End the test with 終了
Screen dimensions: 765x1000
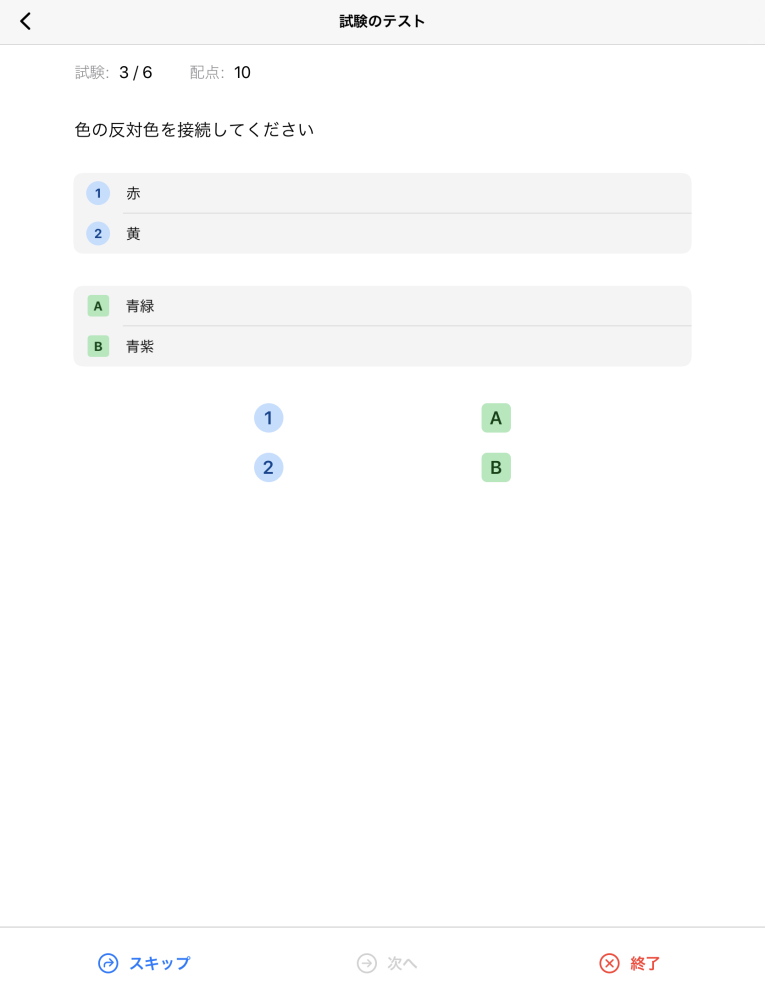click(630, 963)
